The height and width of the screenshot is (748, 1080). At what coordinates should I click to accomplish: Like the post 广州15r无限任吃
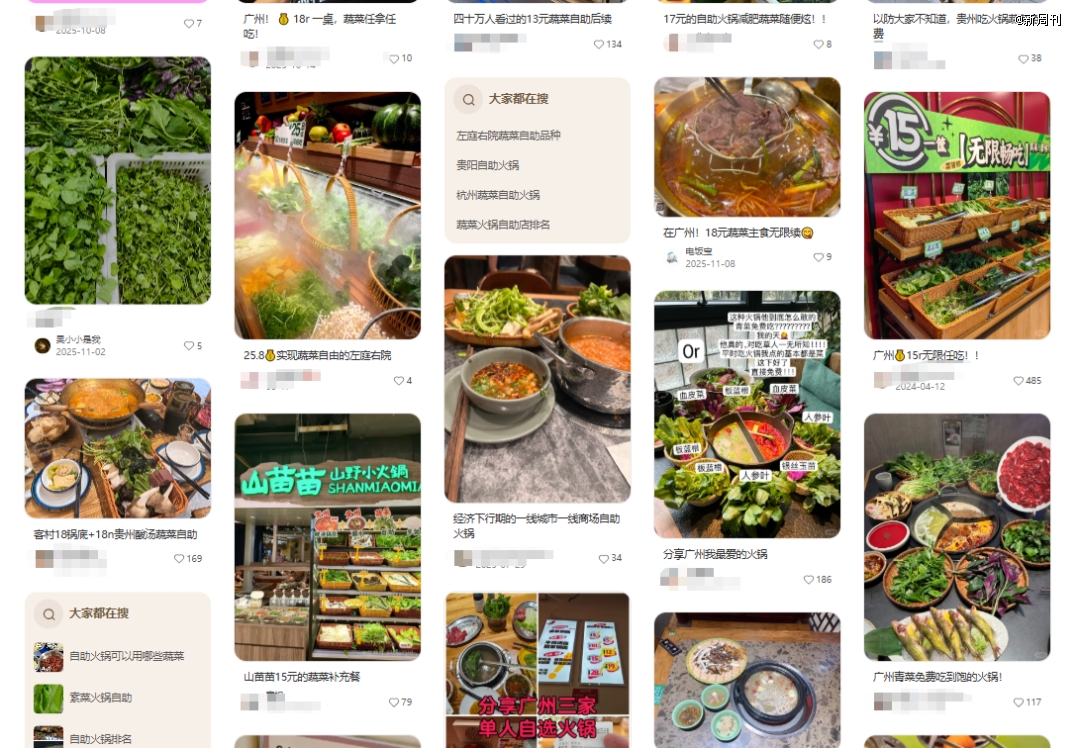tap(1019, 381)
